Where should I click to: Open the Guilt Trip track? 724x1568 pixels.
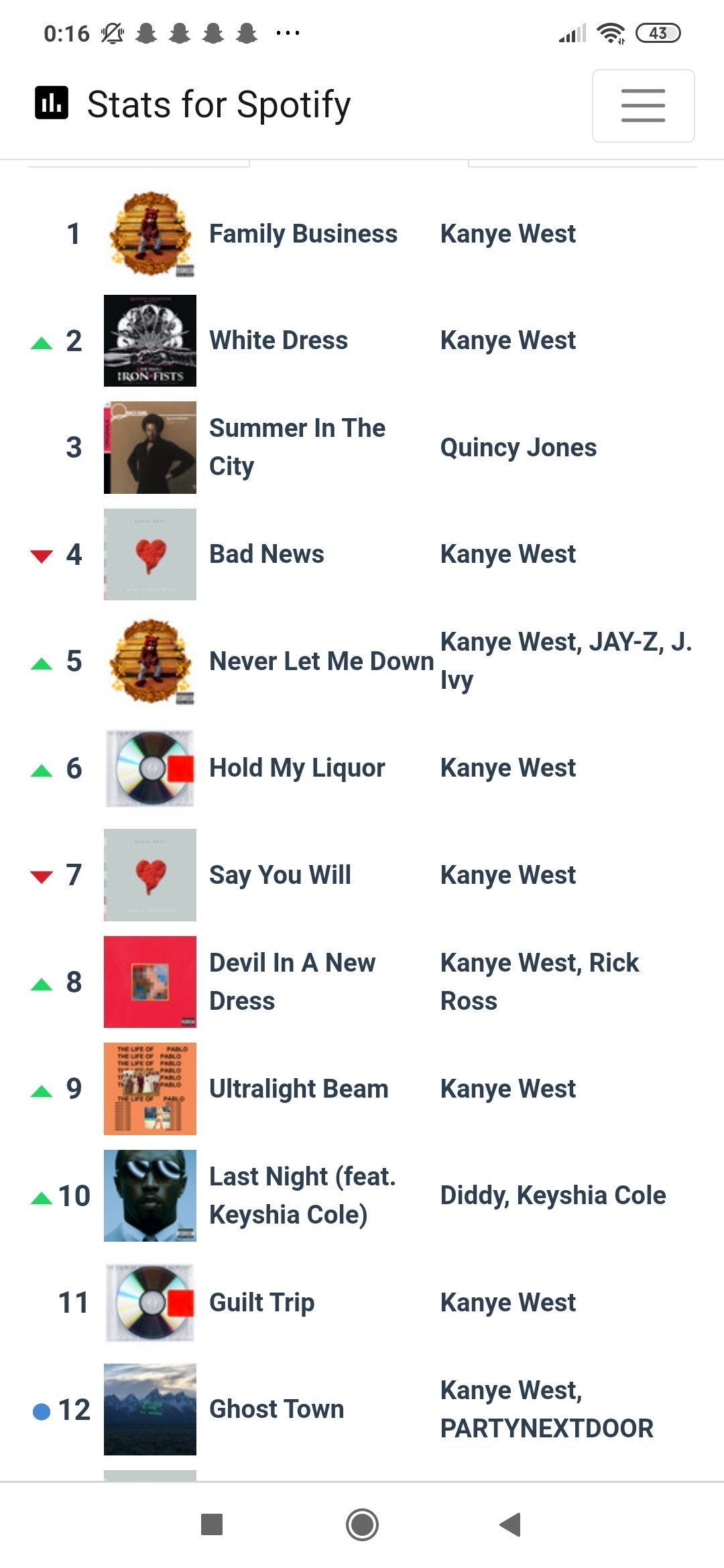[x=261, y=1303]
